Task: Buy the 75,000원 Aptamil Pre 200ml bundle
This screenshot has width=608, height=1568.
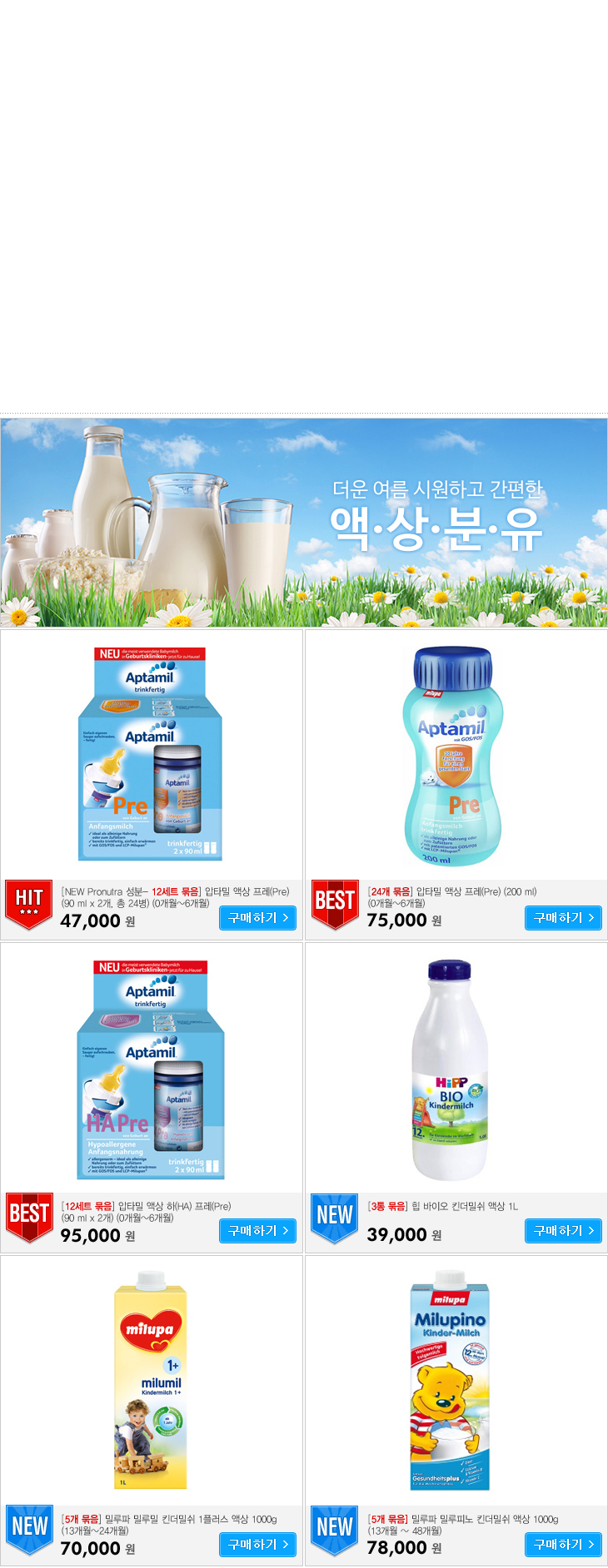Action: pyautogui.click(x=563, y=917)
